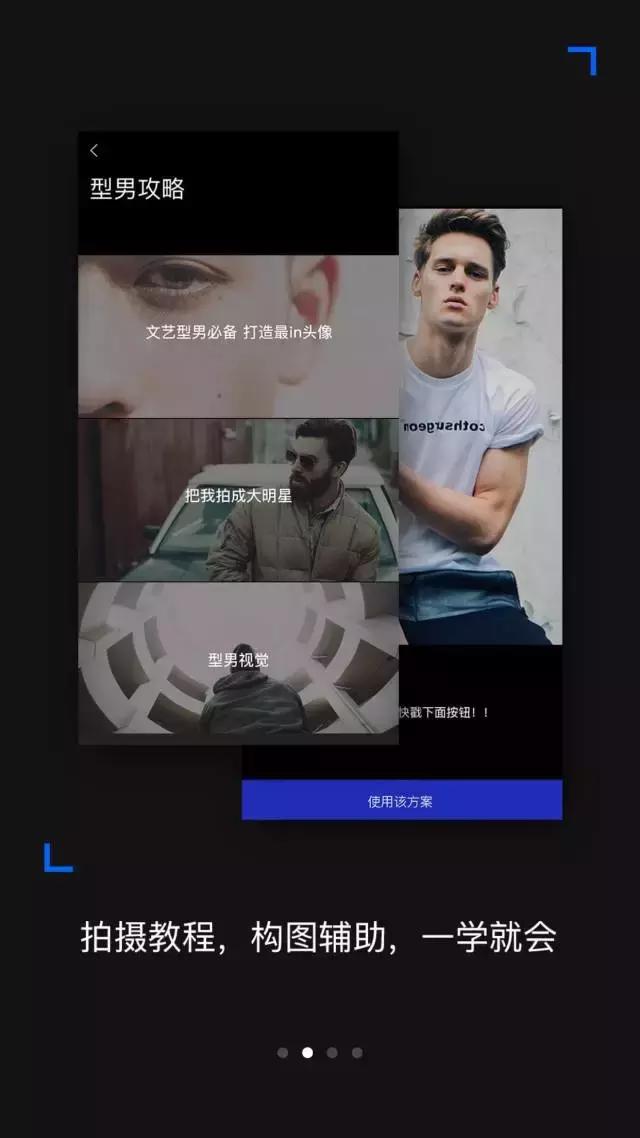Go to the third page indicator dot
Screen dimensions: 640x1138
click(332, 1052)
